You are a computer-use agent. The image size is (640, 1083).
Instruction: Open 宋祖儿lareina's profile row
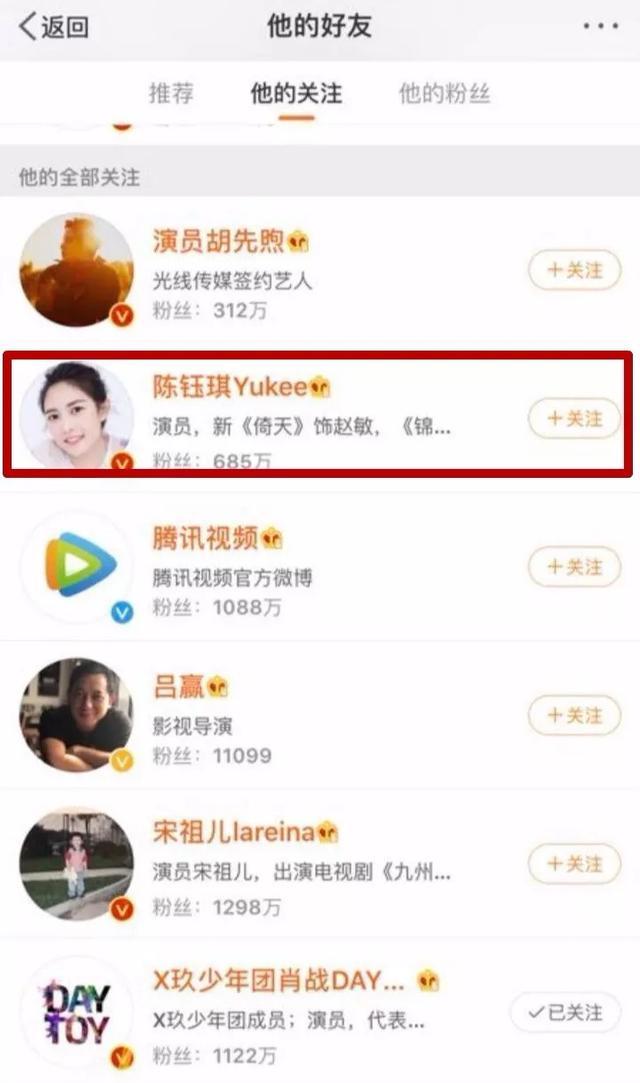pyautogui.click(x=300, y=864)
